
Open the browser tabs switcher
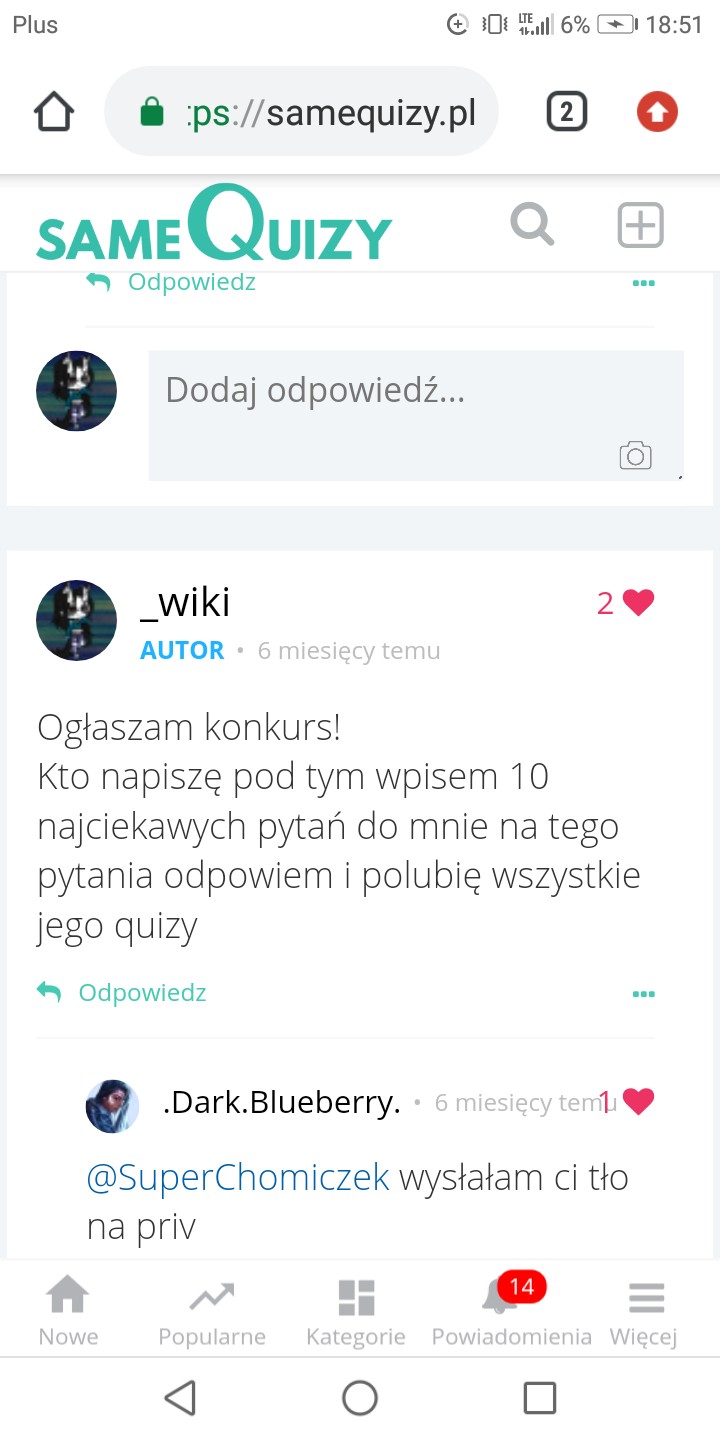pos(566,112)
